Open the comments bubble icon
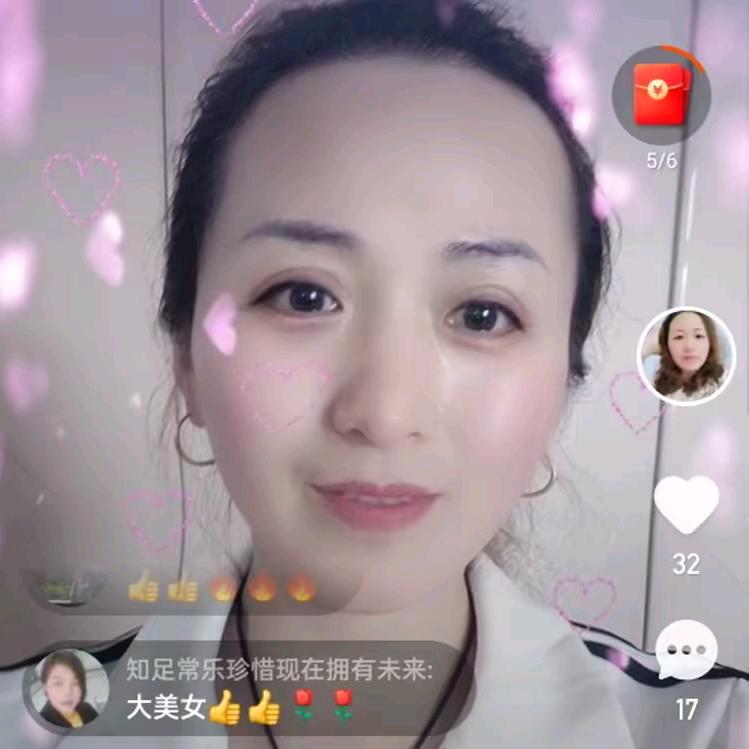 pyautogui.click(x=686, y=648)
